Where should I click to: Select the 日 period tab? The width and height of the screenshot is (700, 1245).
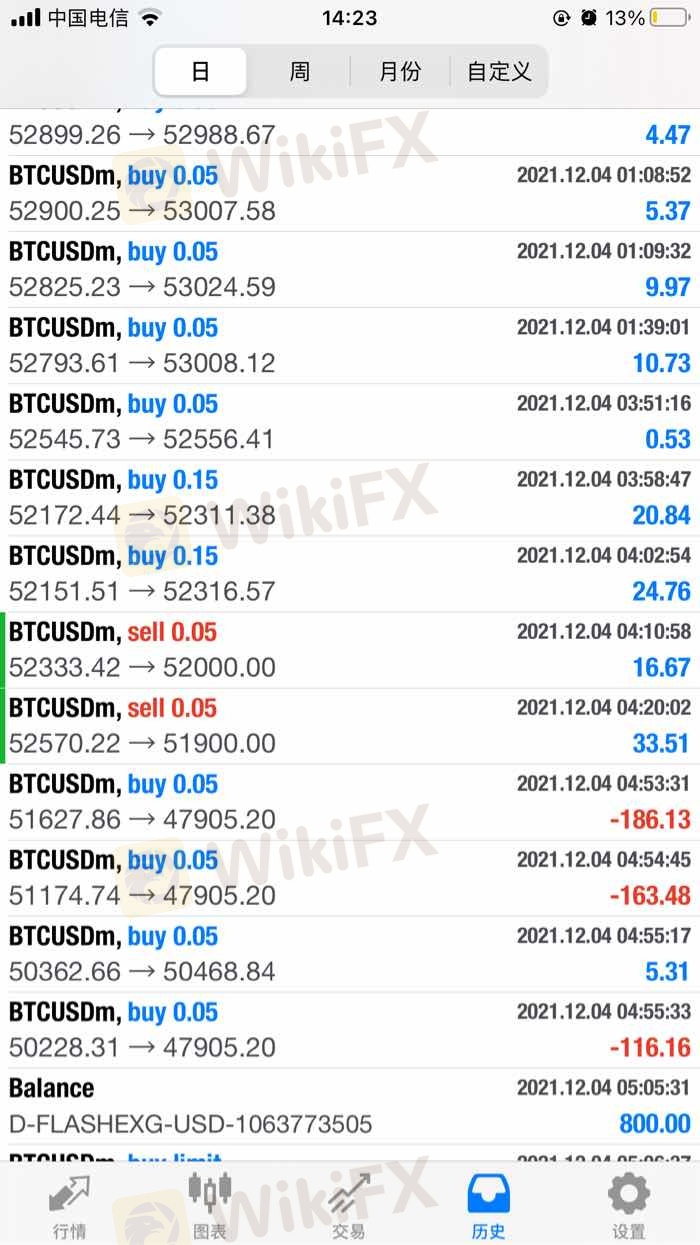point(201,72)
